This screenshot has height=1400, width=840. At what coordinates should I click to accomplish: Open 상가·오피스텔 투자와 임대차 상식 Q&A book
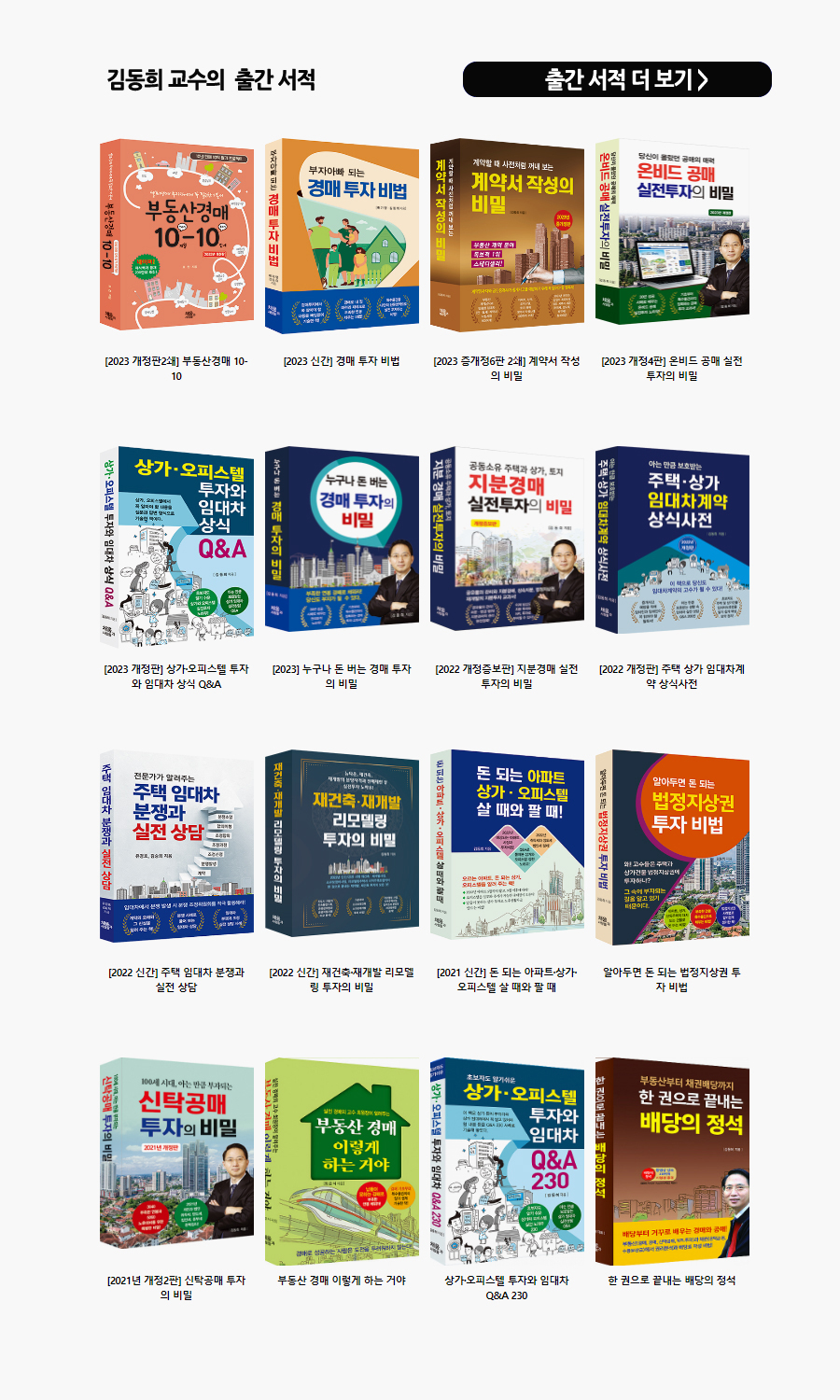coord(176,545)
